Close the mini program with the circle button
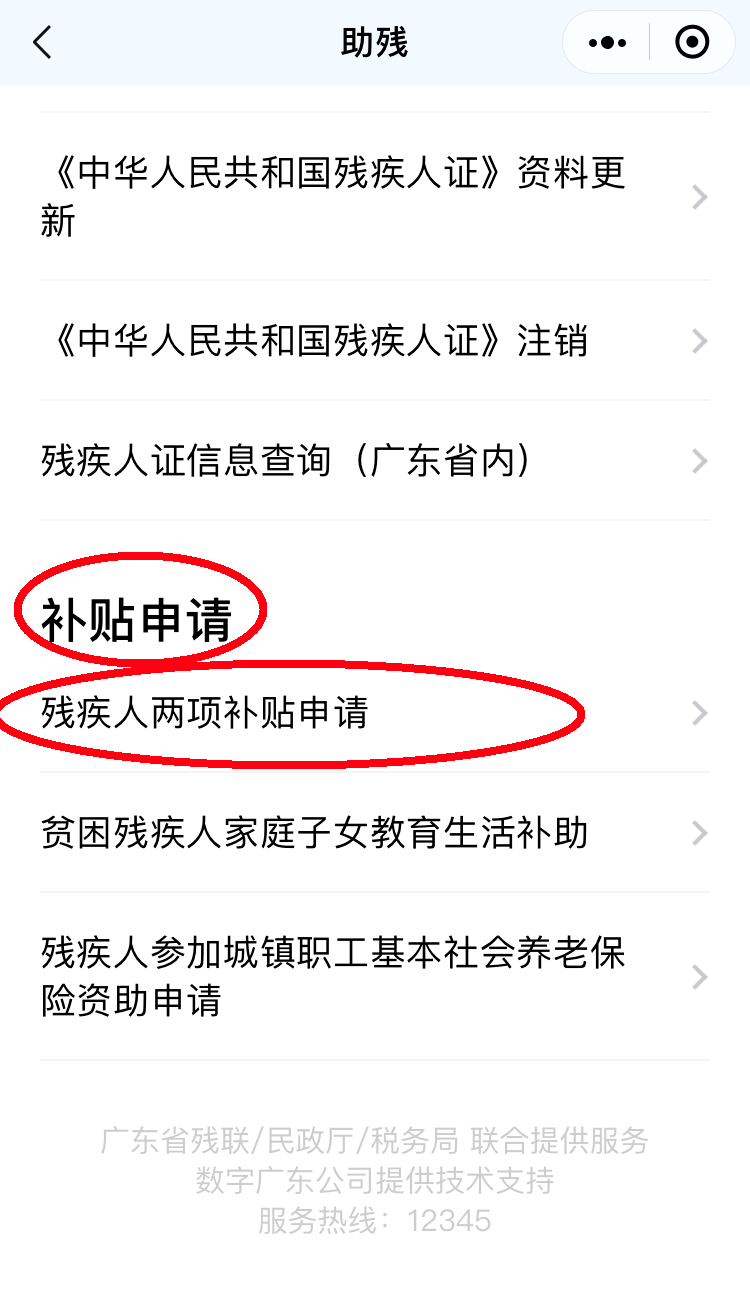 pos(692,43)
